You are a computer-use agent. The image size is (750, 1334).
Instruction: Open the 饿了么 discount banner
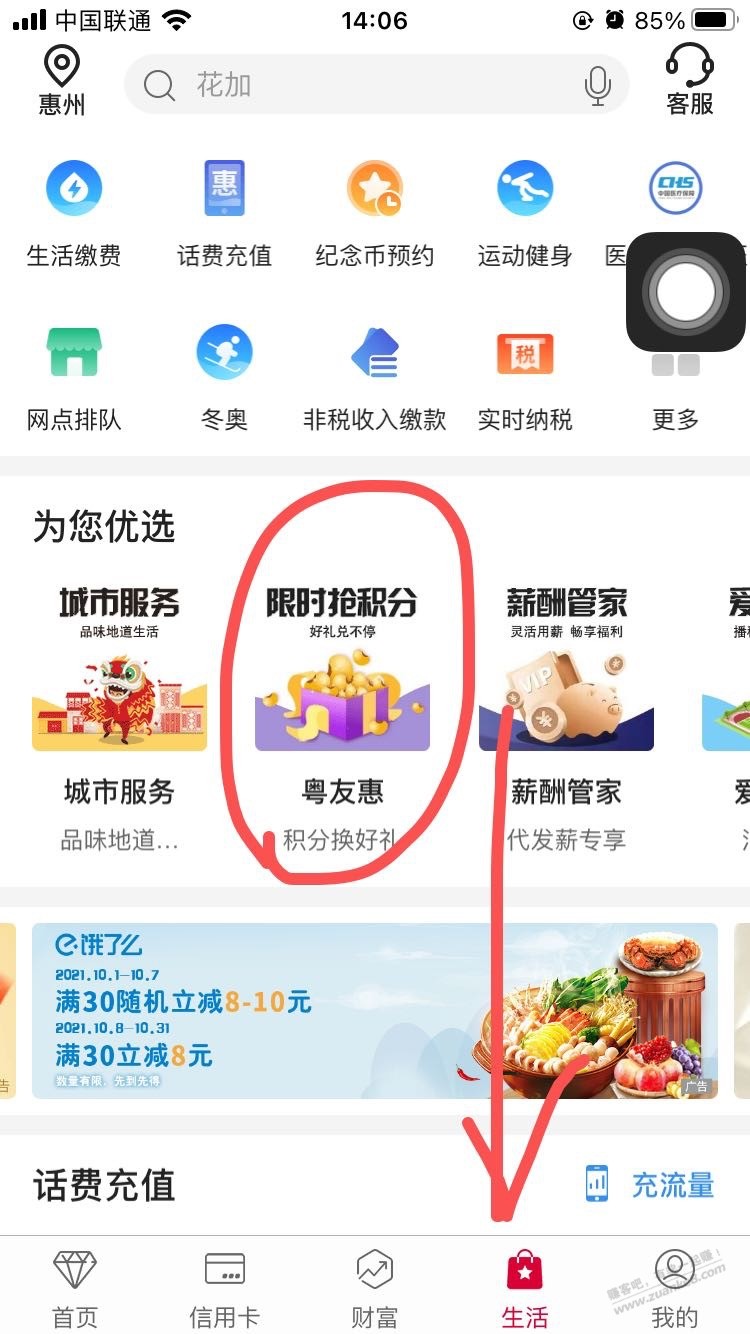[x=374, y=1010]
